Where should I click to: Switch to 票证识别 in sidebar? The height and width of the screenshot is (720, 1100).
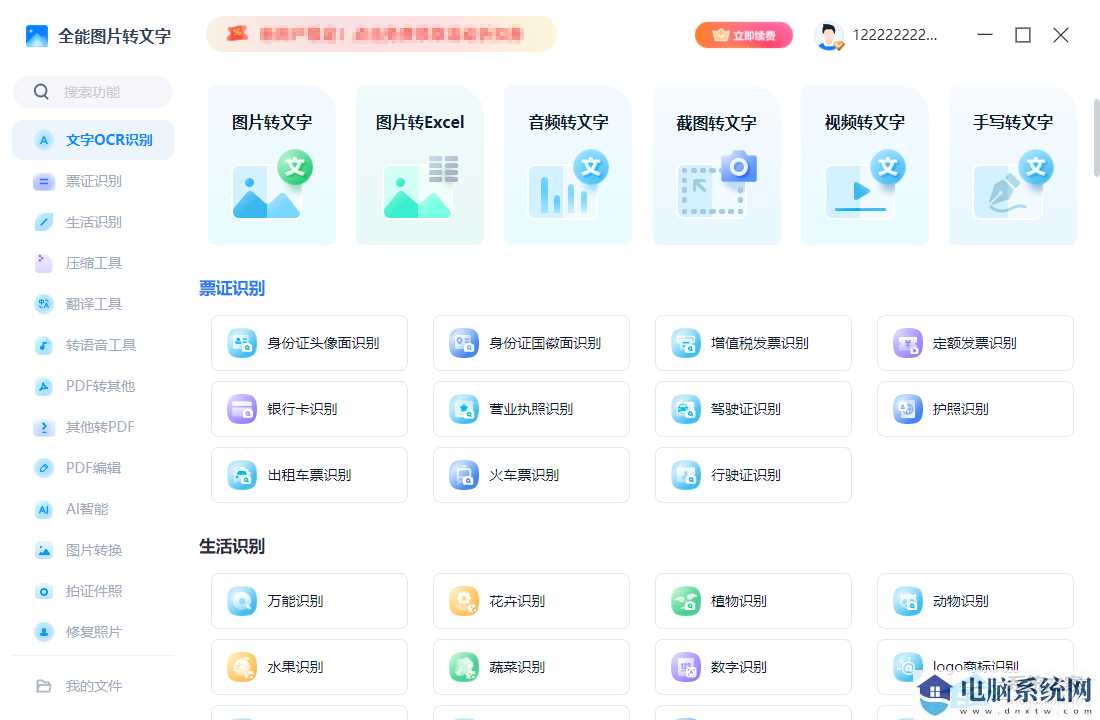pos(93,181)
